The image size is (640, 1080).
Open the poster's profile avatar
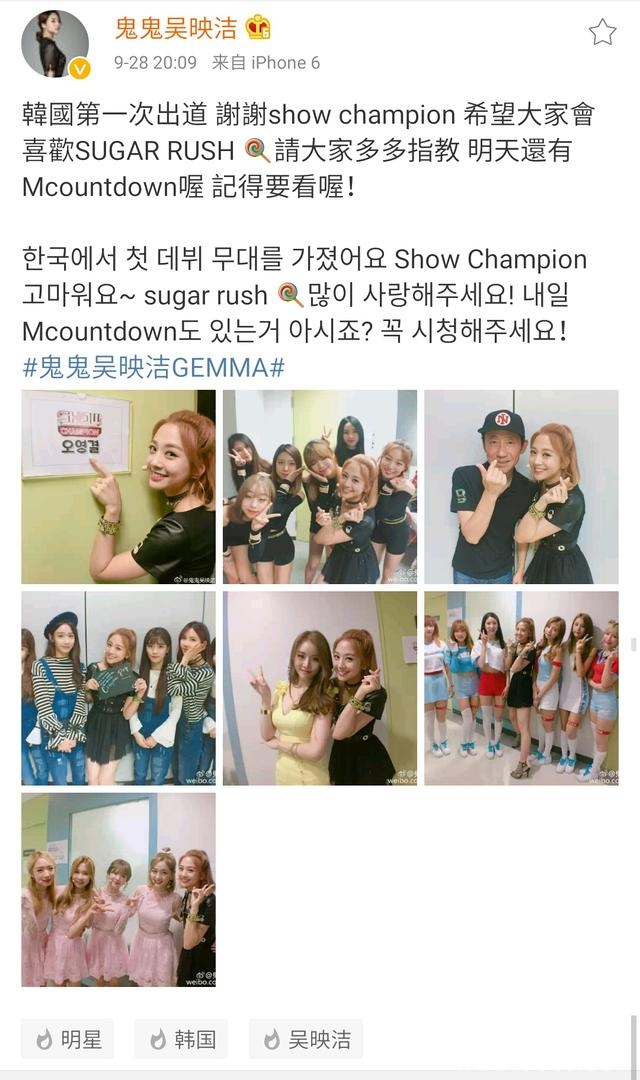click(x=55, y=45)
